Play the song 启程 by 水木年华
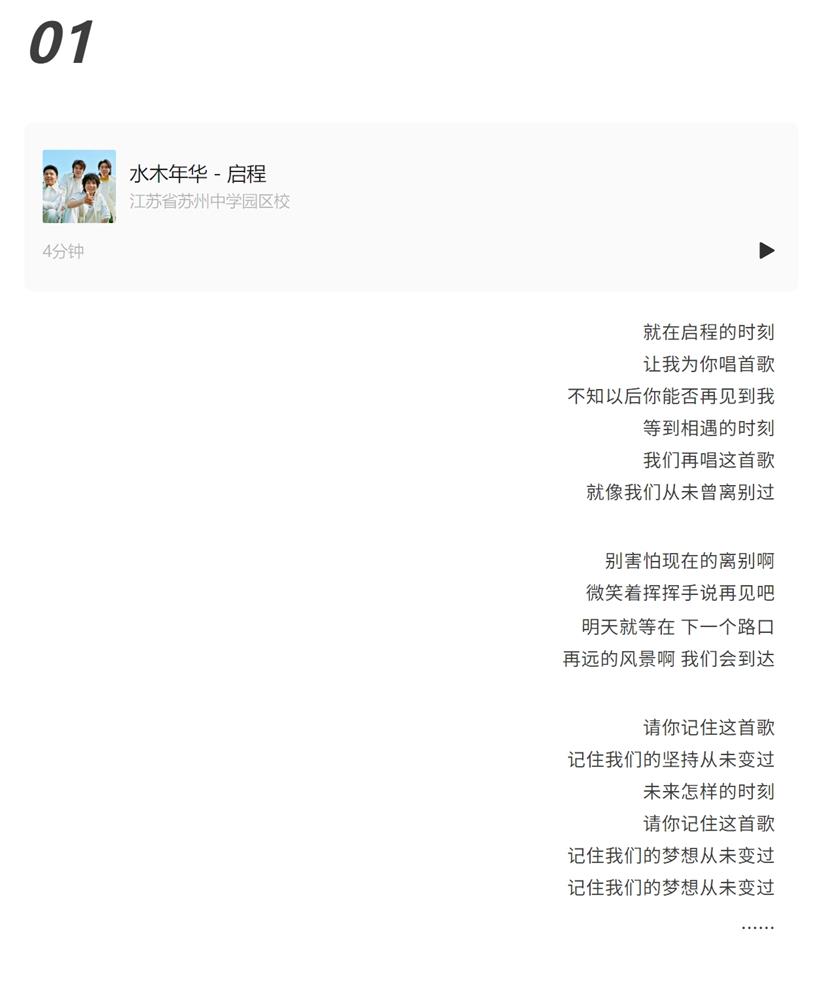 tap(766, 250)
